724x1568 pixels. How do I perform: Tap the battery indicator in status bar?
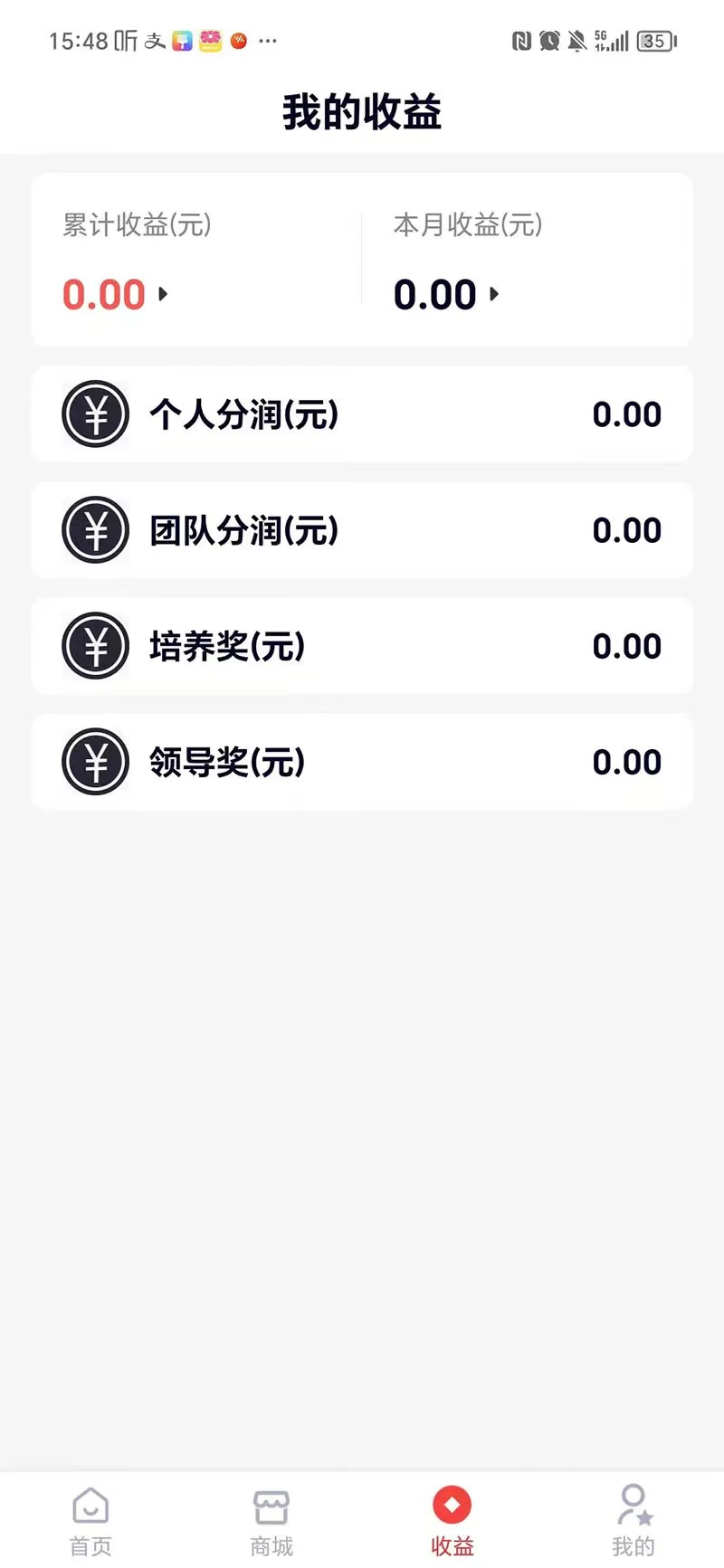pos(656,41)
